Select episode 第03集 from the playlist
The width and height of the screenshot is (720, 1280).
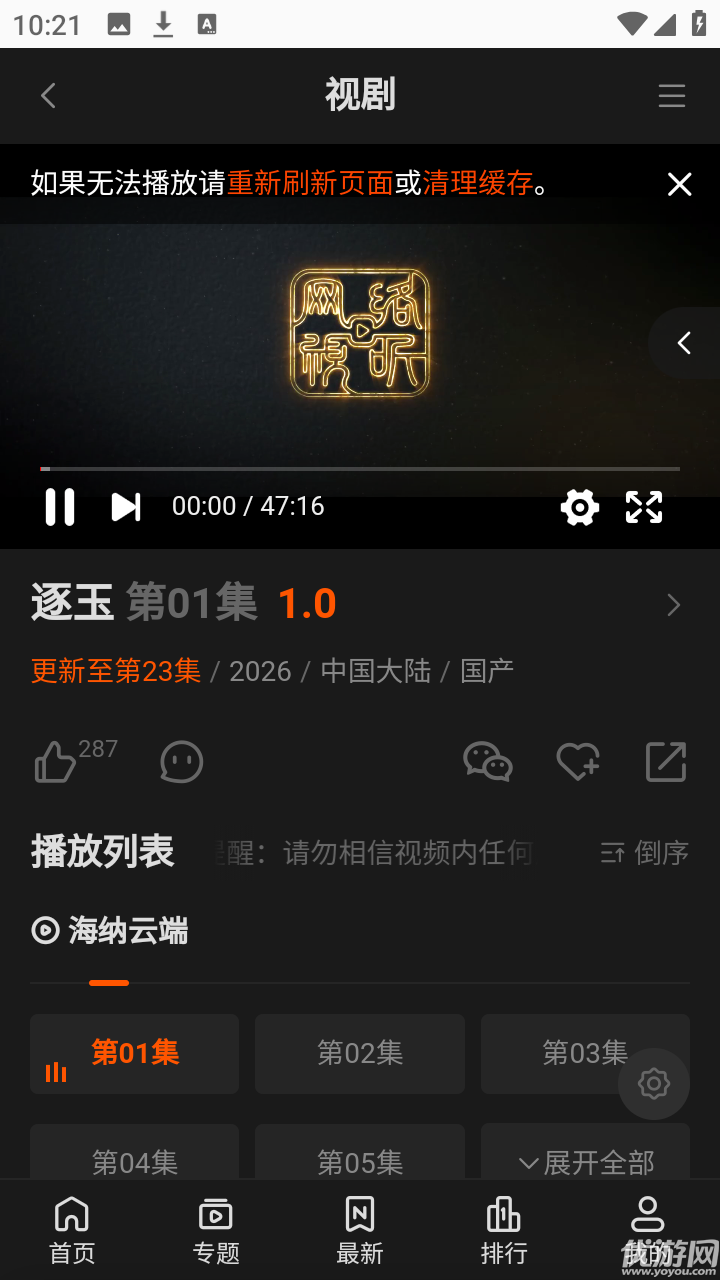(585, 1053)
